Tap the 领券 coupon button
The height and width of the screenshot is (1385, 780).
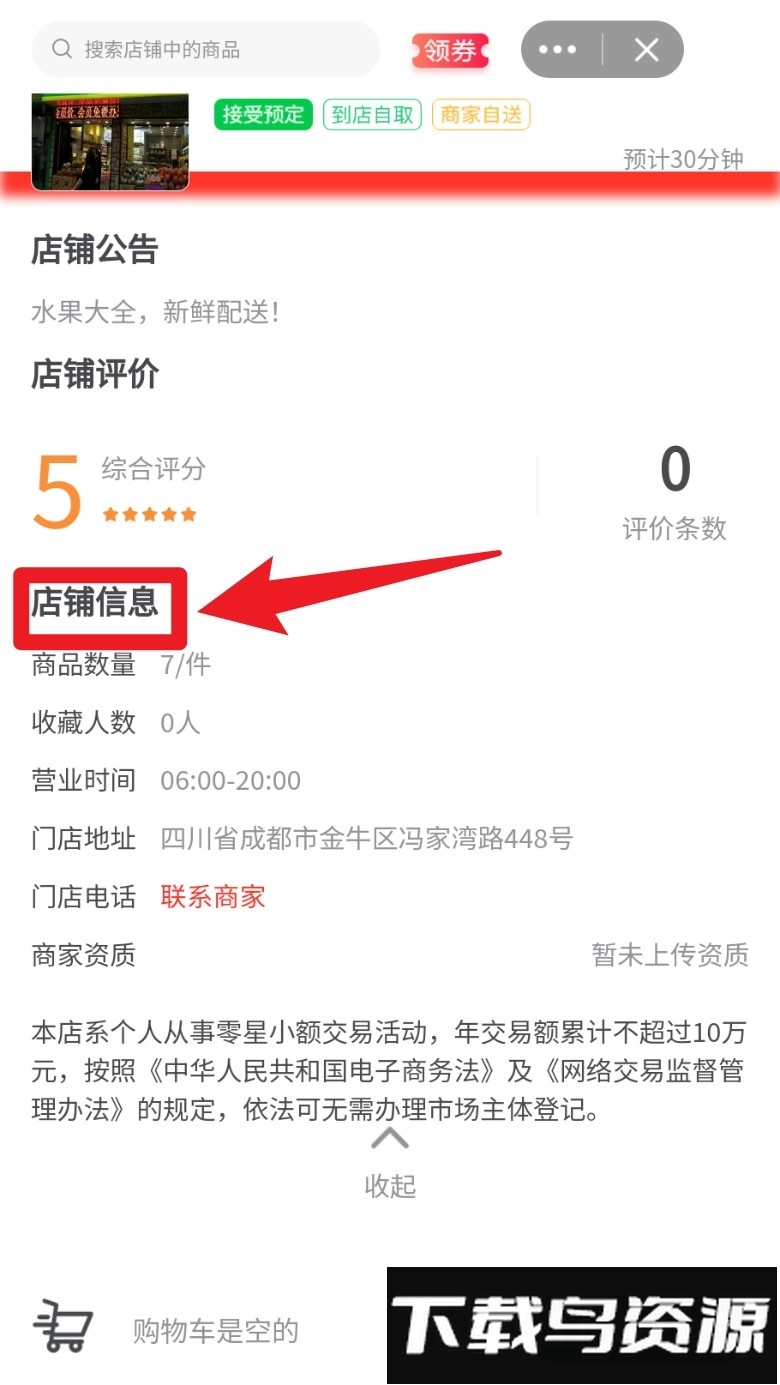(x=450, y=49)
